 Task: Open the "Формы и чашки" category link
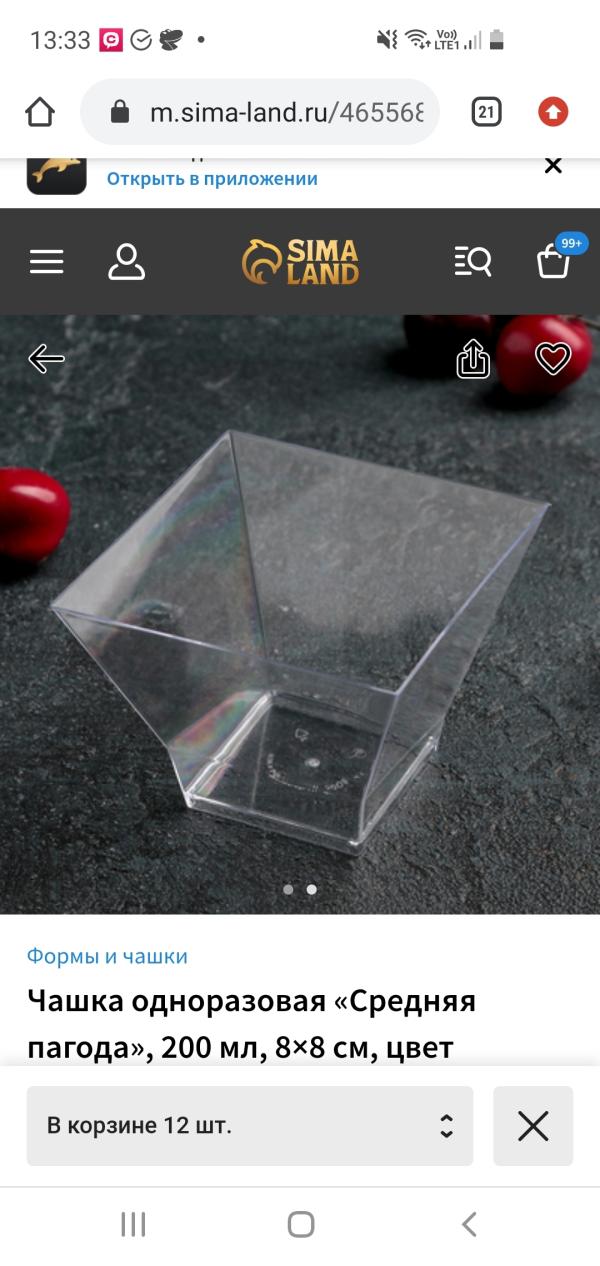coord(107,956)
